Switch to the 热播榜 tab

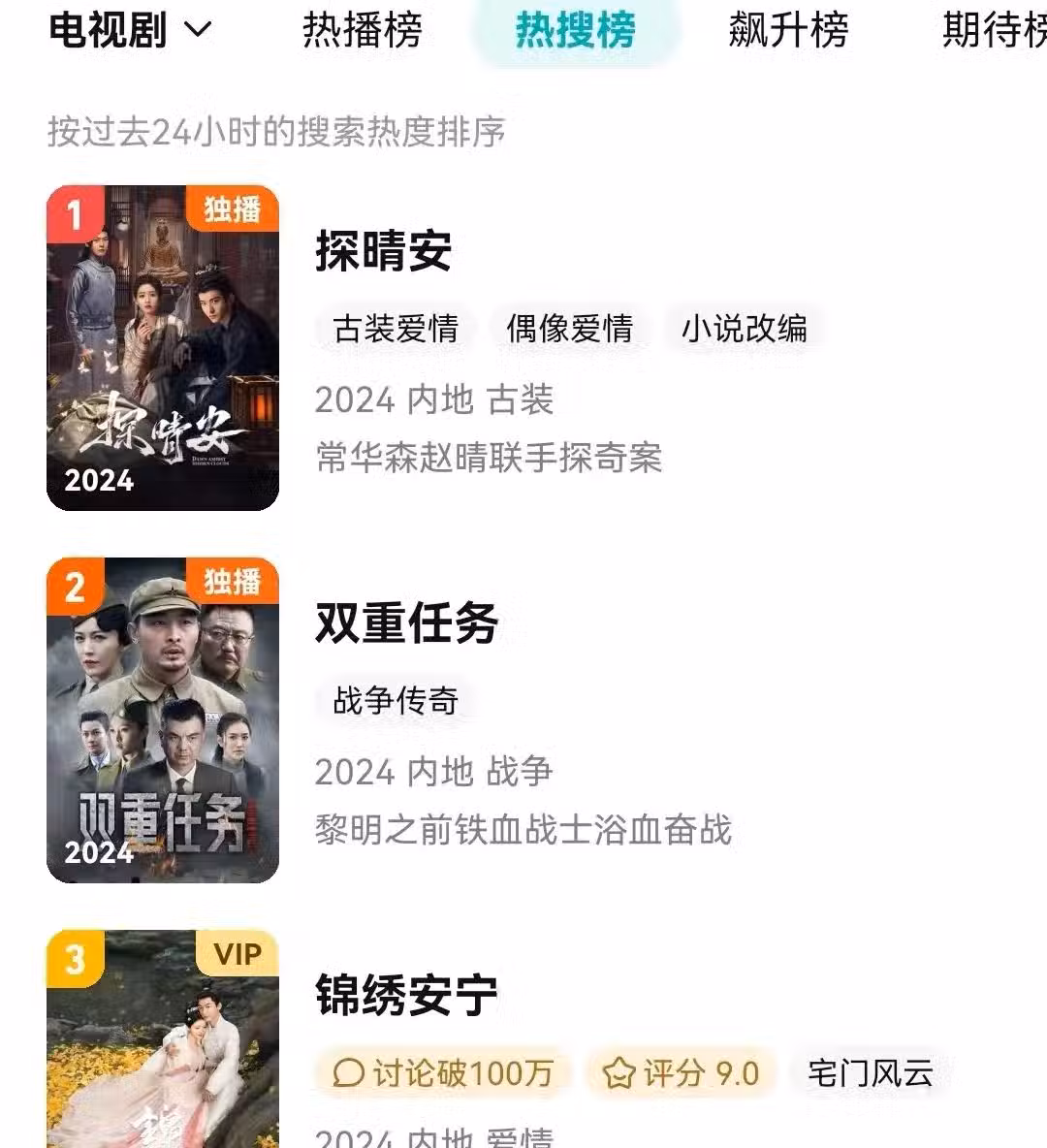(362, 29)
